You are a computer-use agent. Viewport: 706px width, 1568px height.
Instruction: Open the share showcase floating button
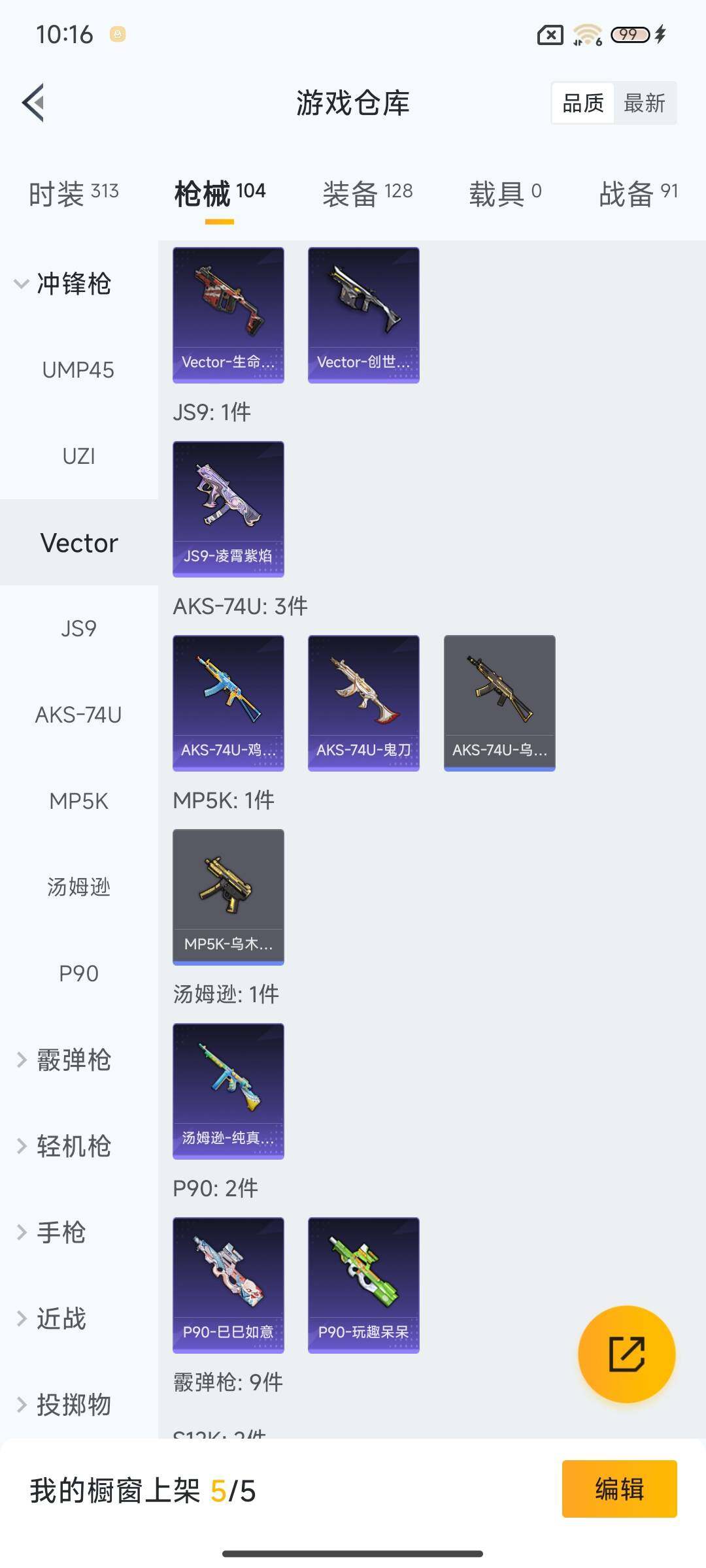[627, 1354]
